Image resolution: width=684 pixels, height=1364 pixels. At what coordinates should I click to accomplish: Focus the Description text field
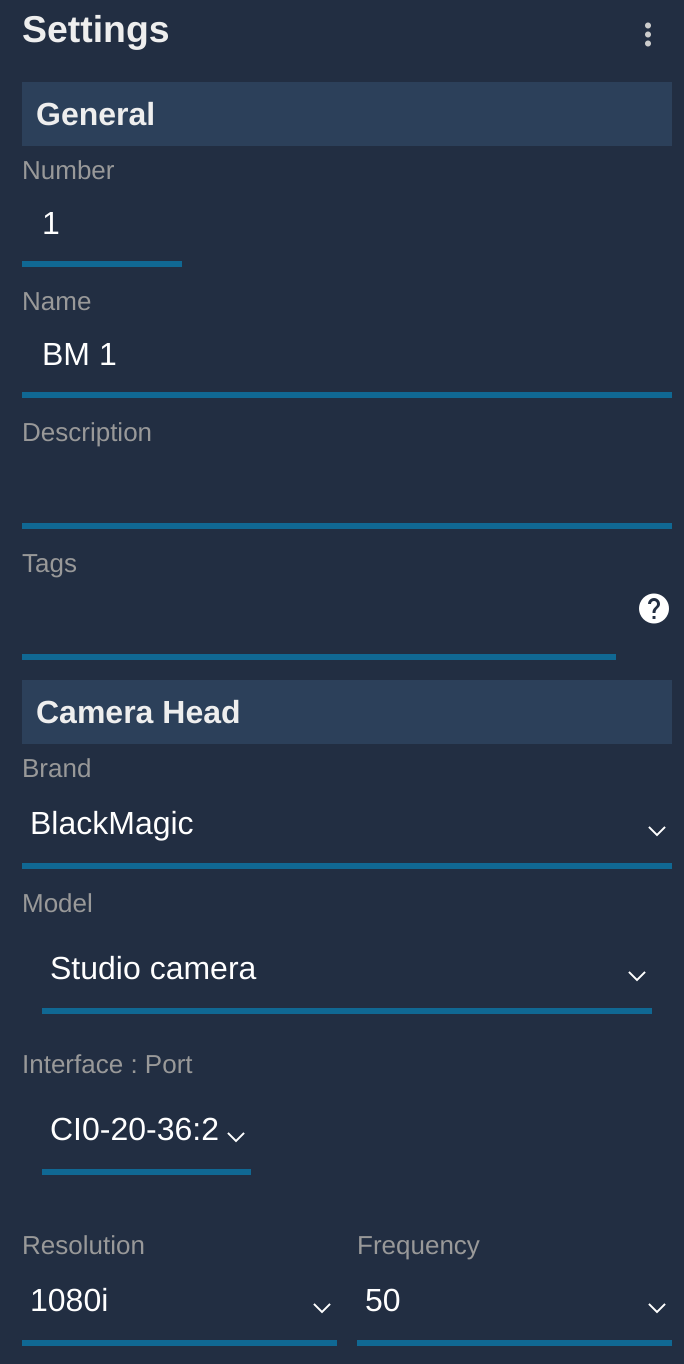[x=346, y=487]
